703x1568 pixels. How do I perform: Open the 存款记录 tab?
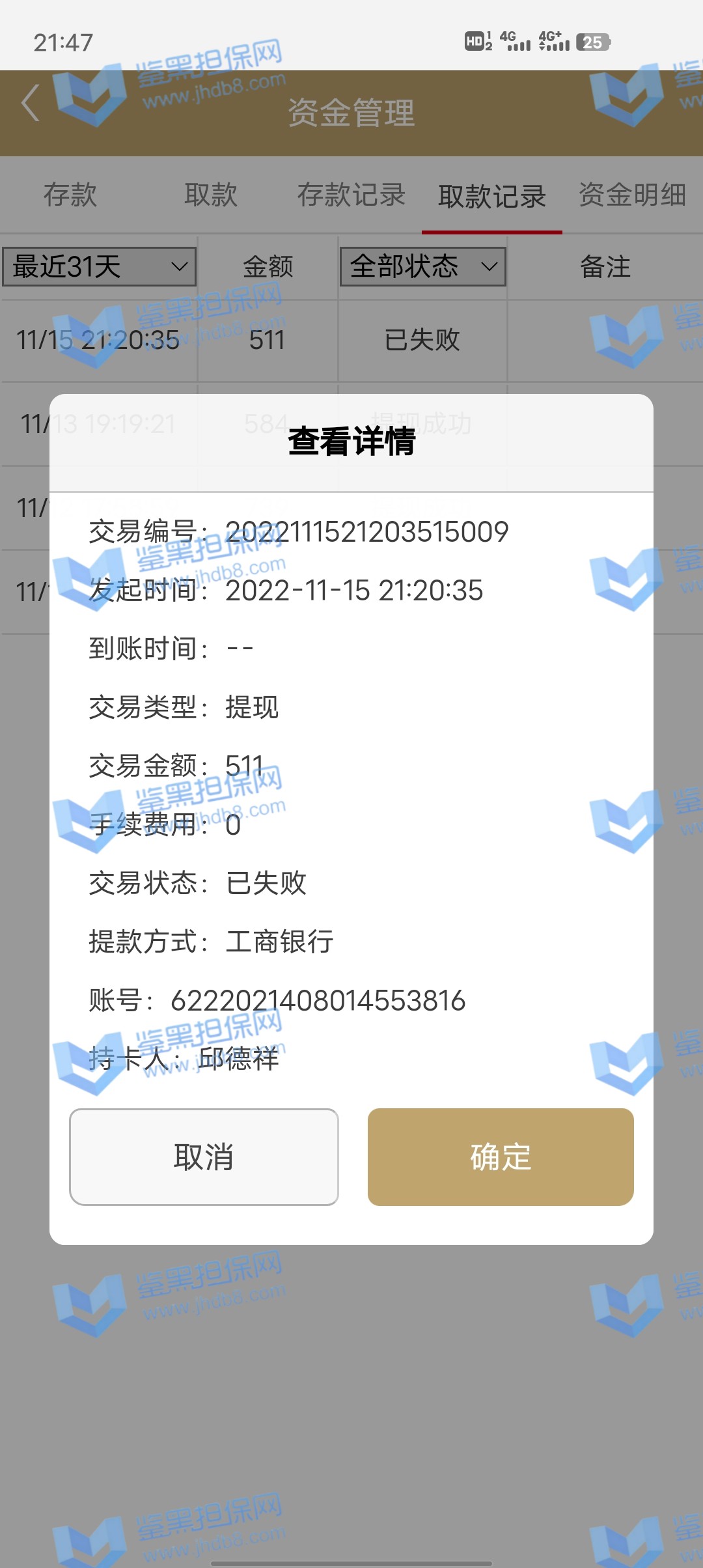click(x=351, y=195)
